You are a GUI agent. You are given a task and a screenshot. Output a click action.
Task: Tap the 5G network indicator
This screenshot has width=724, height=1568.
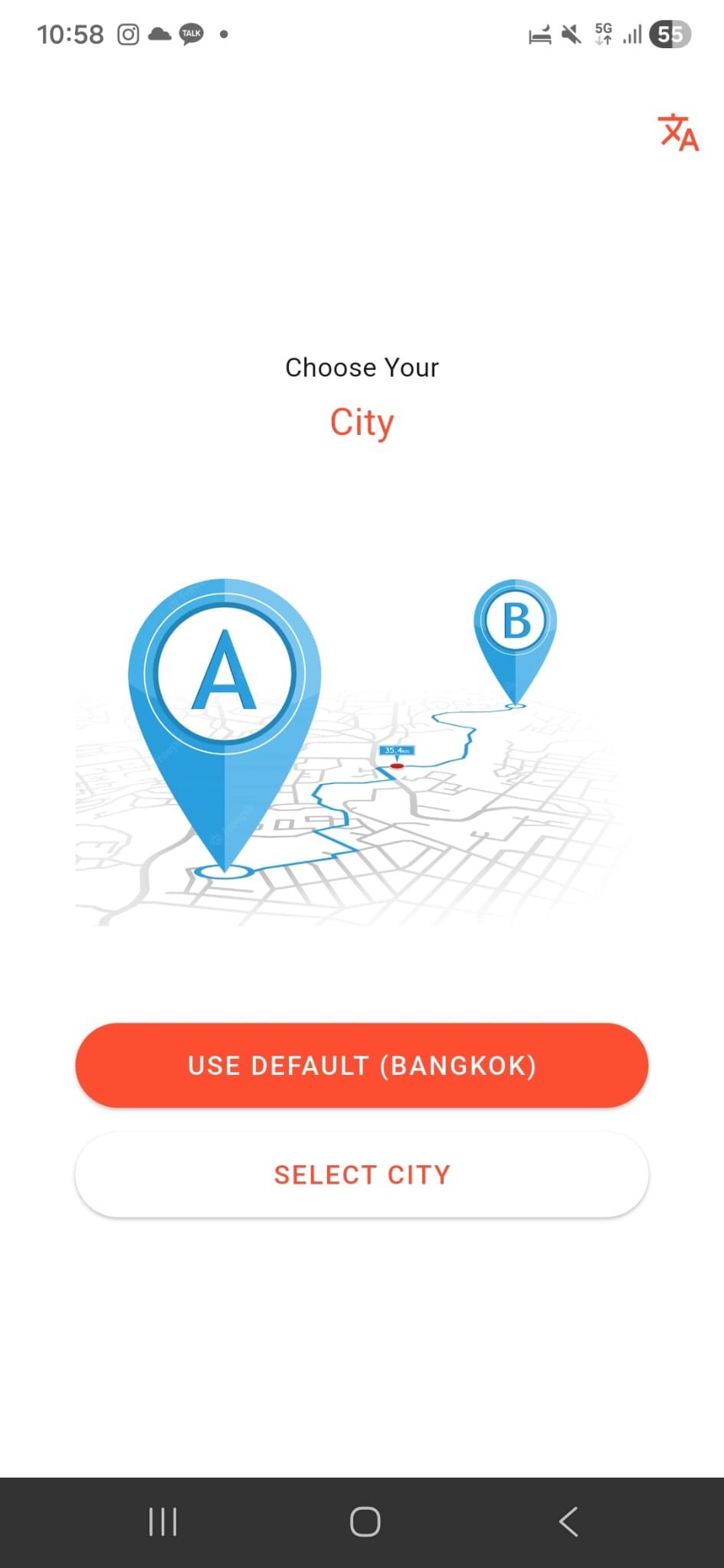click(602, 34)
